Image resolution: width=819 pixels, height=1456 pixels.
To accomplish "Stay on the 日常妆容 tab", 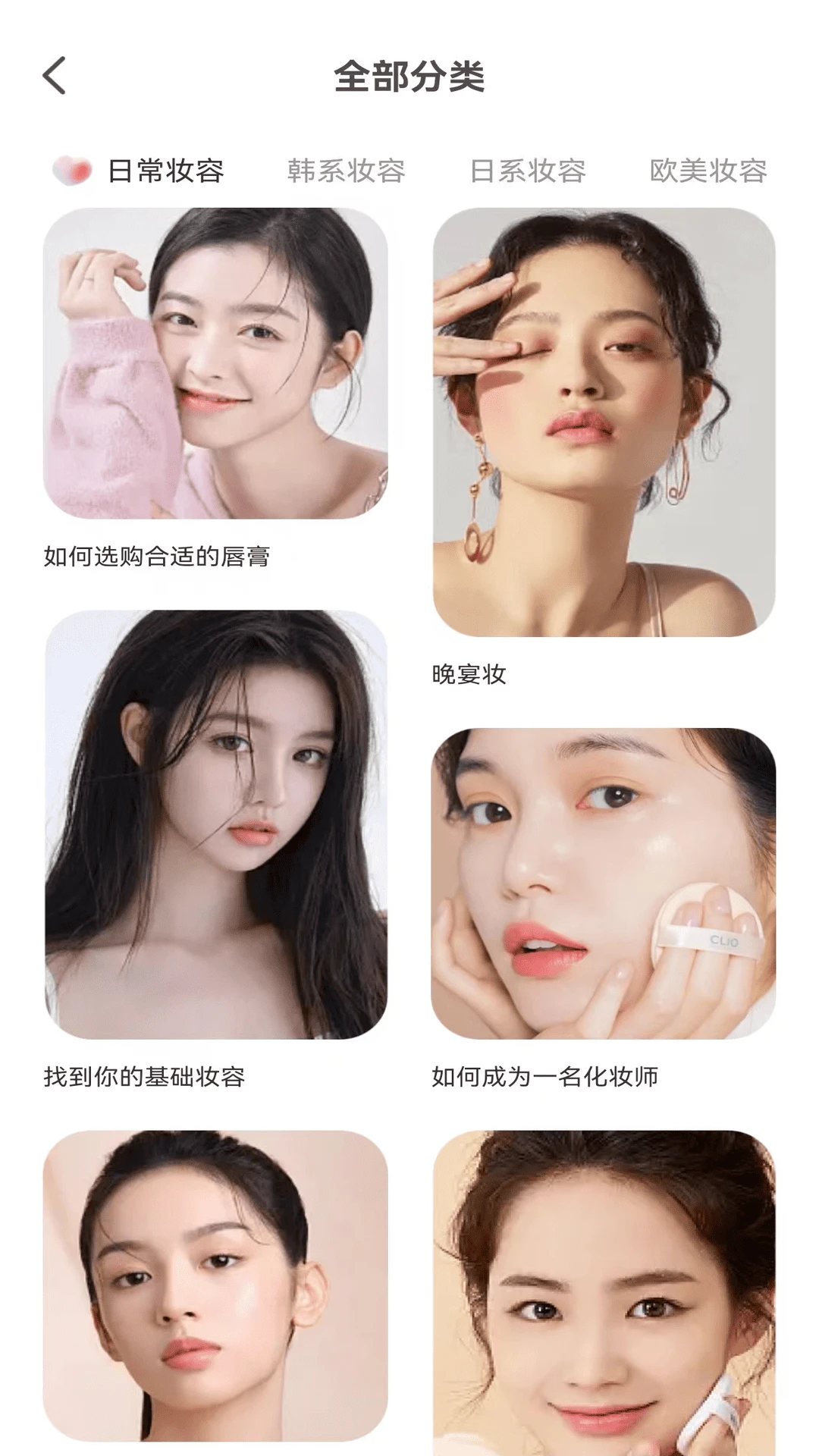I will 165,172.
